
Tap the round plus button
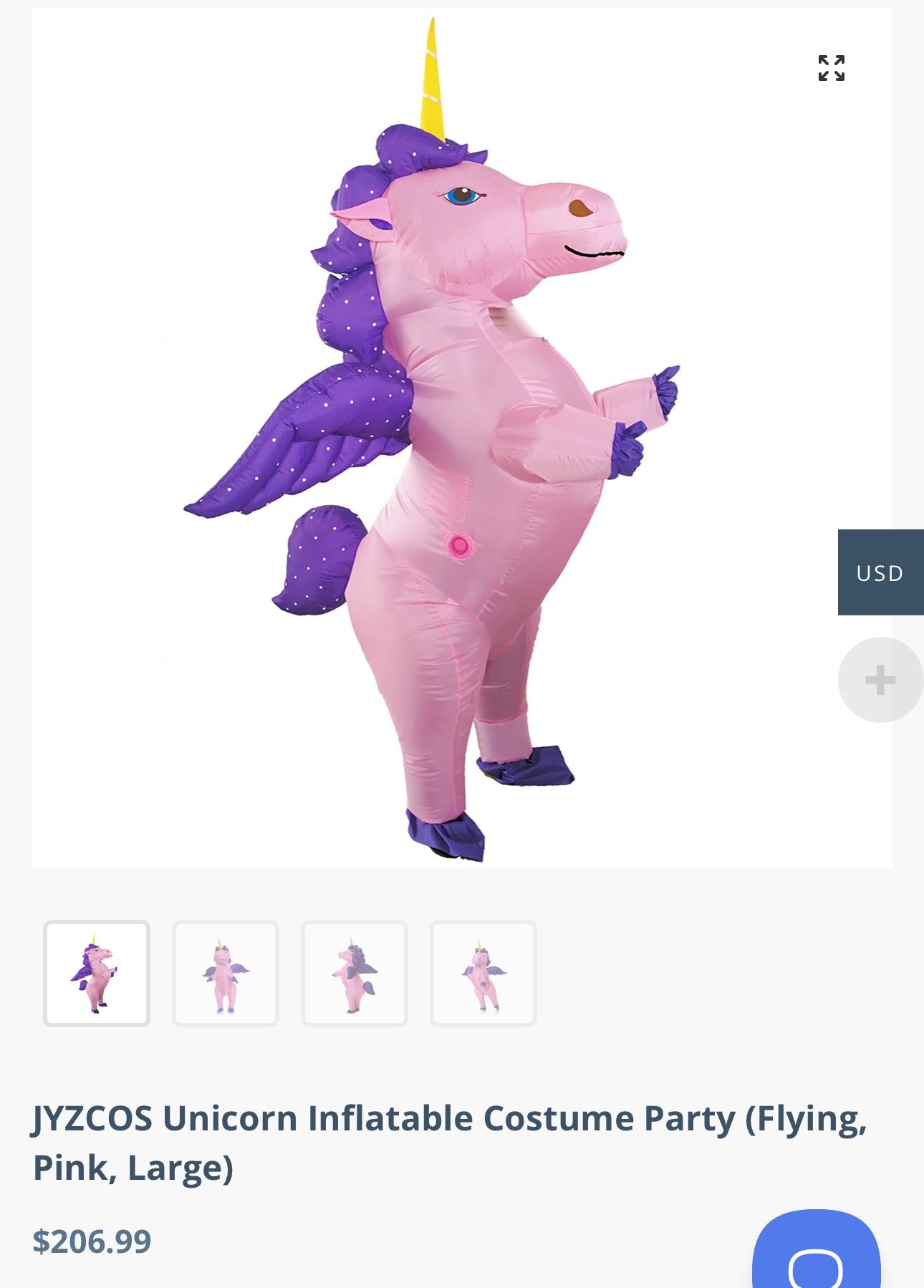(880, 680)
